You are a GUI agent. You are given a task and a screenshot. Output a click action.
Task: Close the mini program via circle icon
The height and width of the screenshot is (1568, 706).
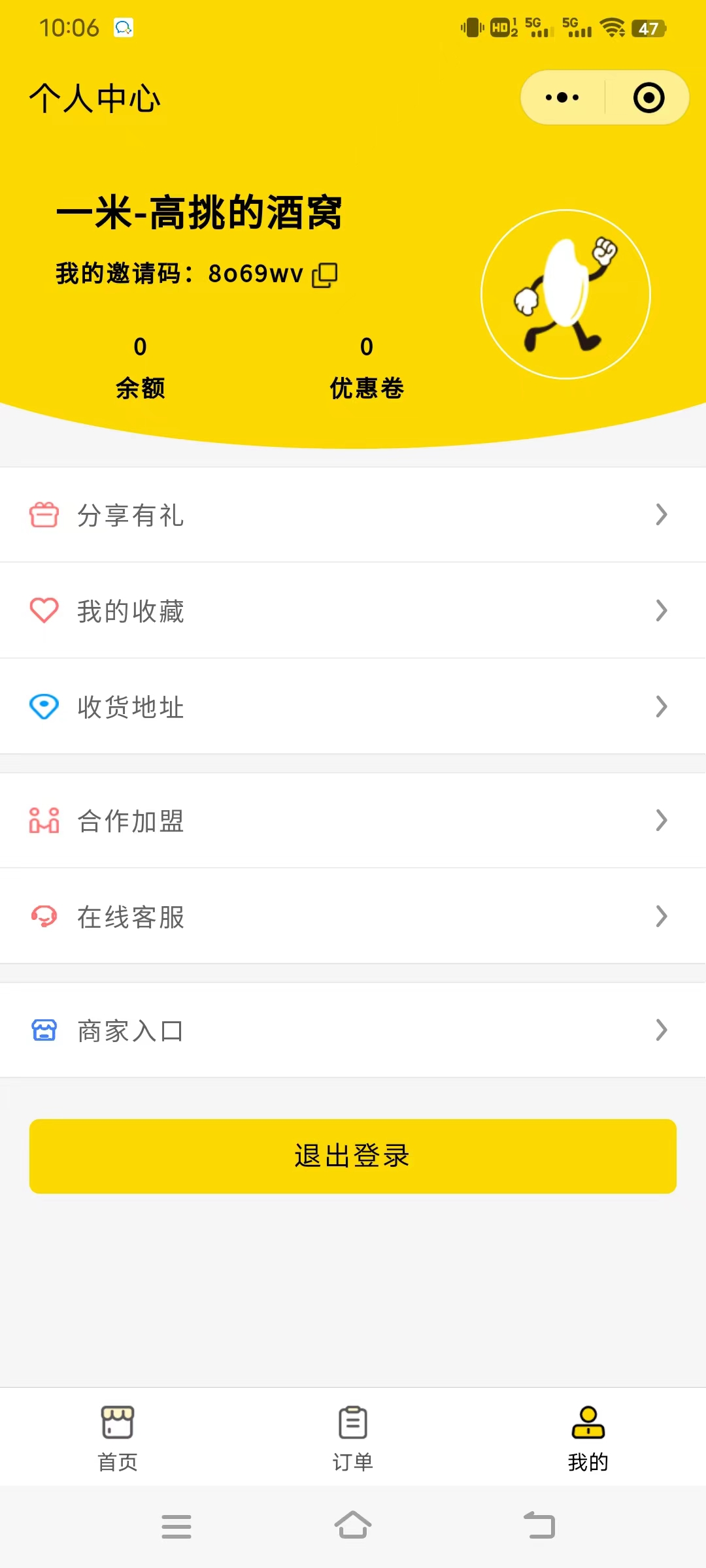click(x=648, y=98)
